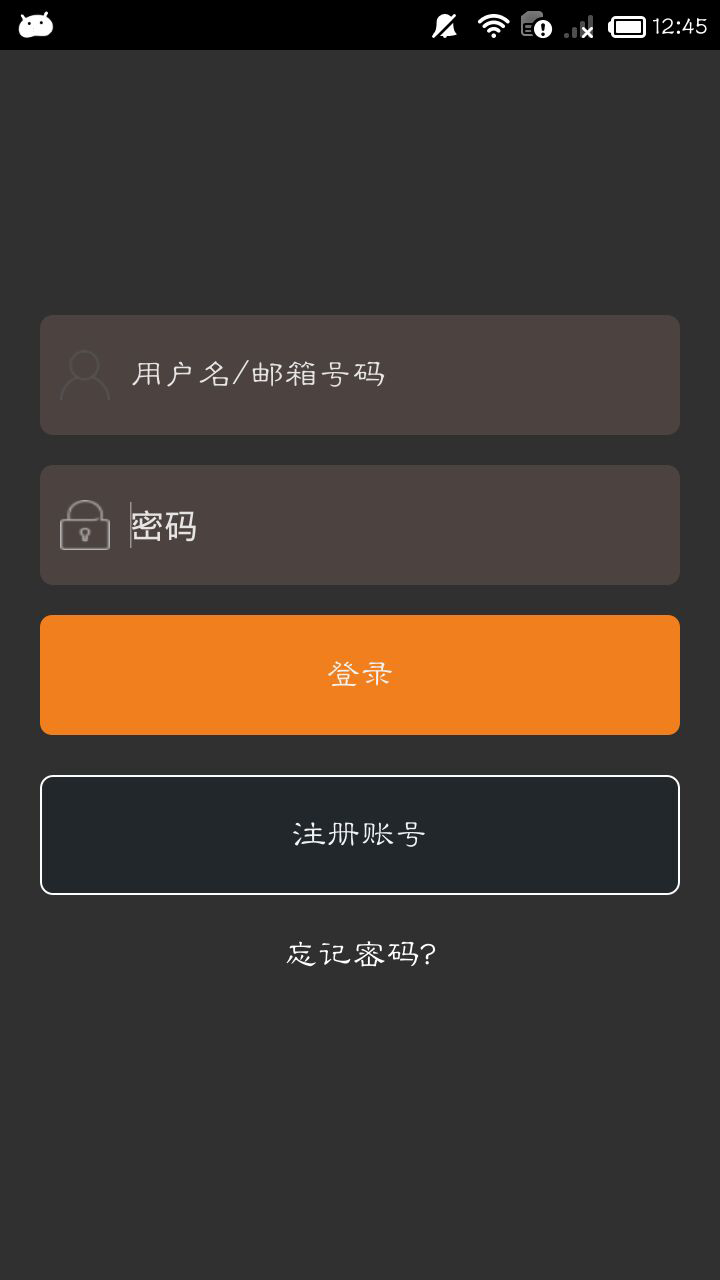This screenshot has width=720, height=1280.
Task: Click the 注册账号 text inside the outlined button
Action: [x=359, y=834]
